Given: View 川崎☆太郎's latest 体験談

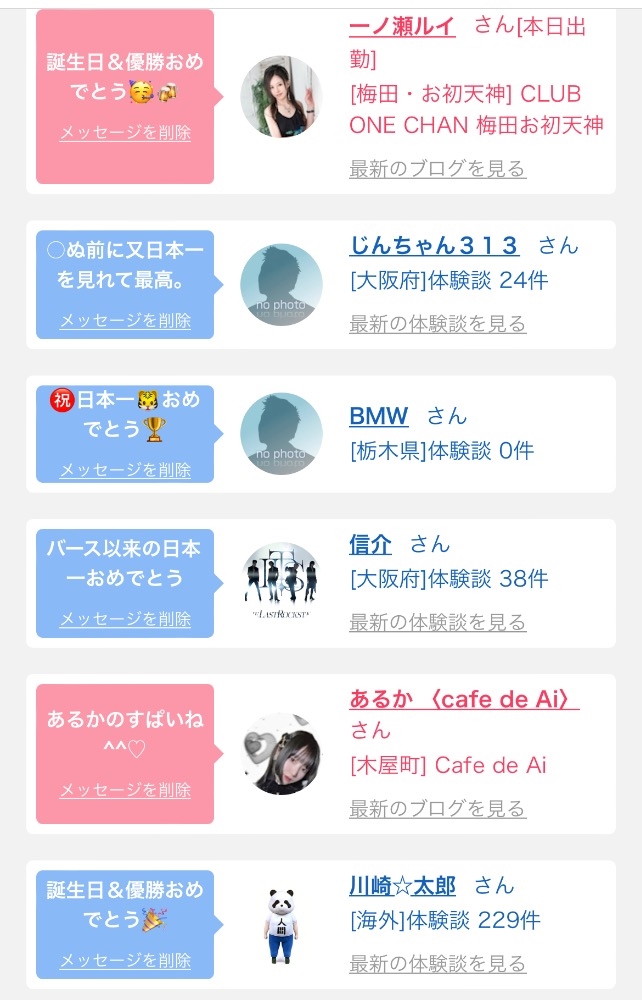Looking at the screenshot, I should 437,963.
